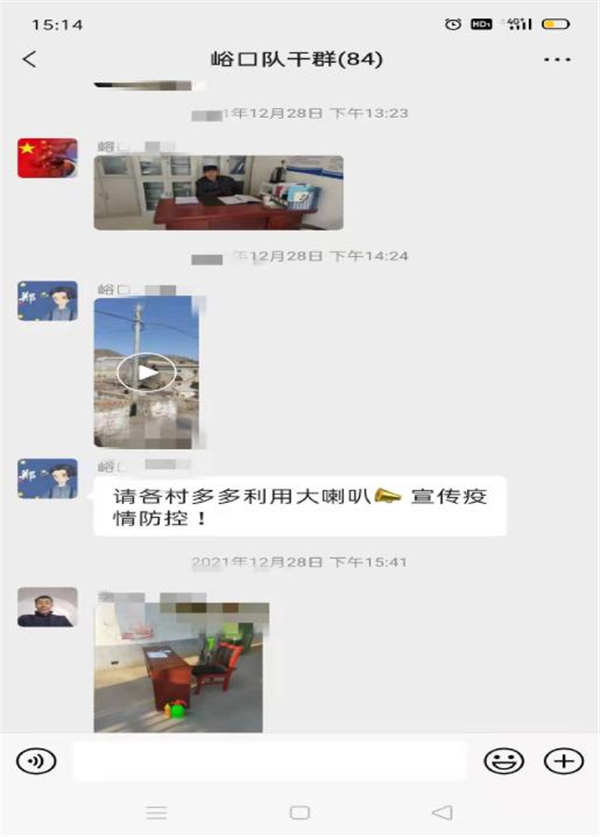Play the video of the utility pole

[x=146, y=372]
